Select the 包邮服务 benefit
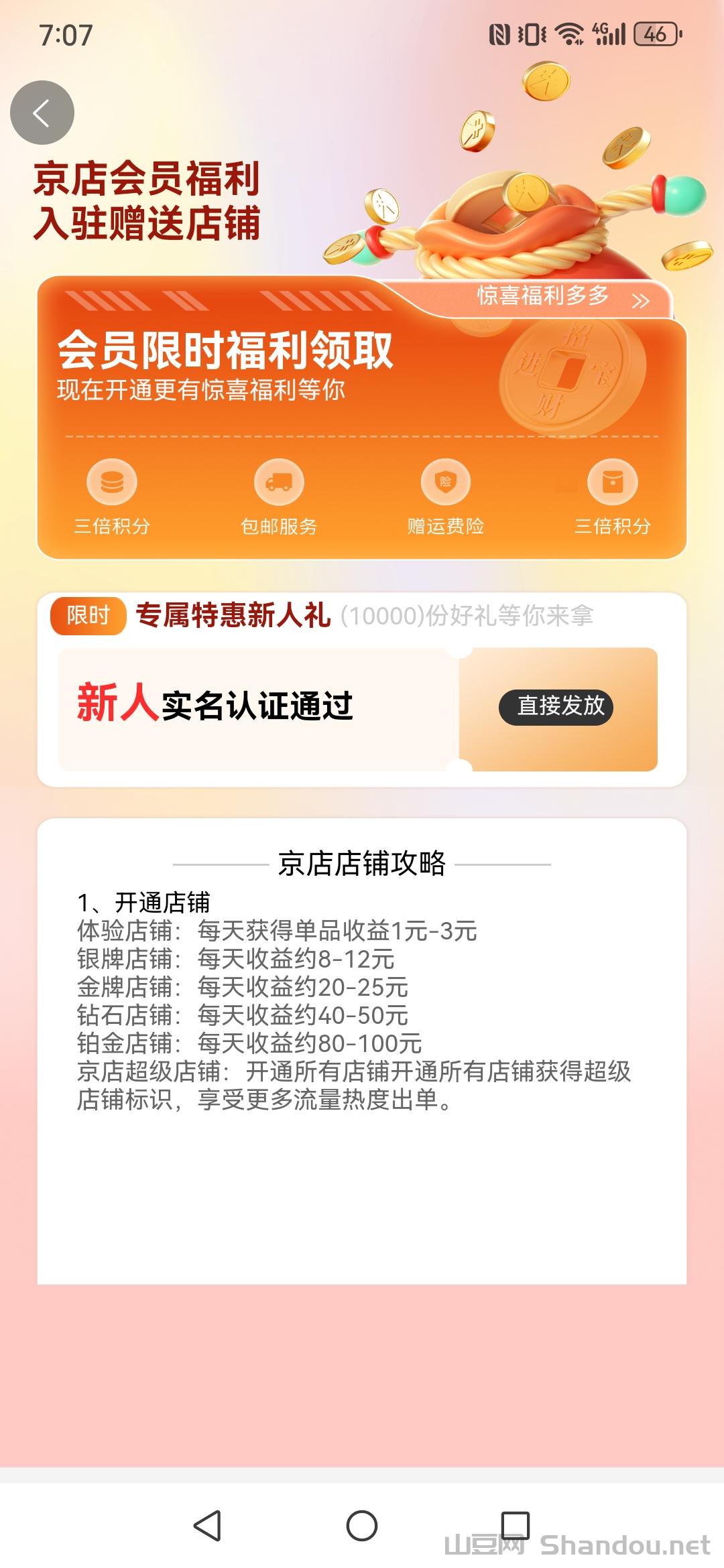 [x=278, y=497]
